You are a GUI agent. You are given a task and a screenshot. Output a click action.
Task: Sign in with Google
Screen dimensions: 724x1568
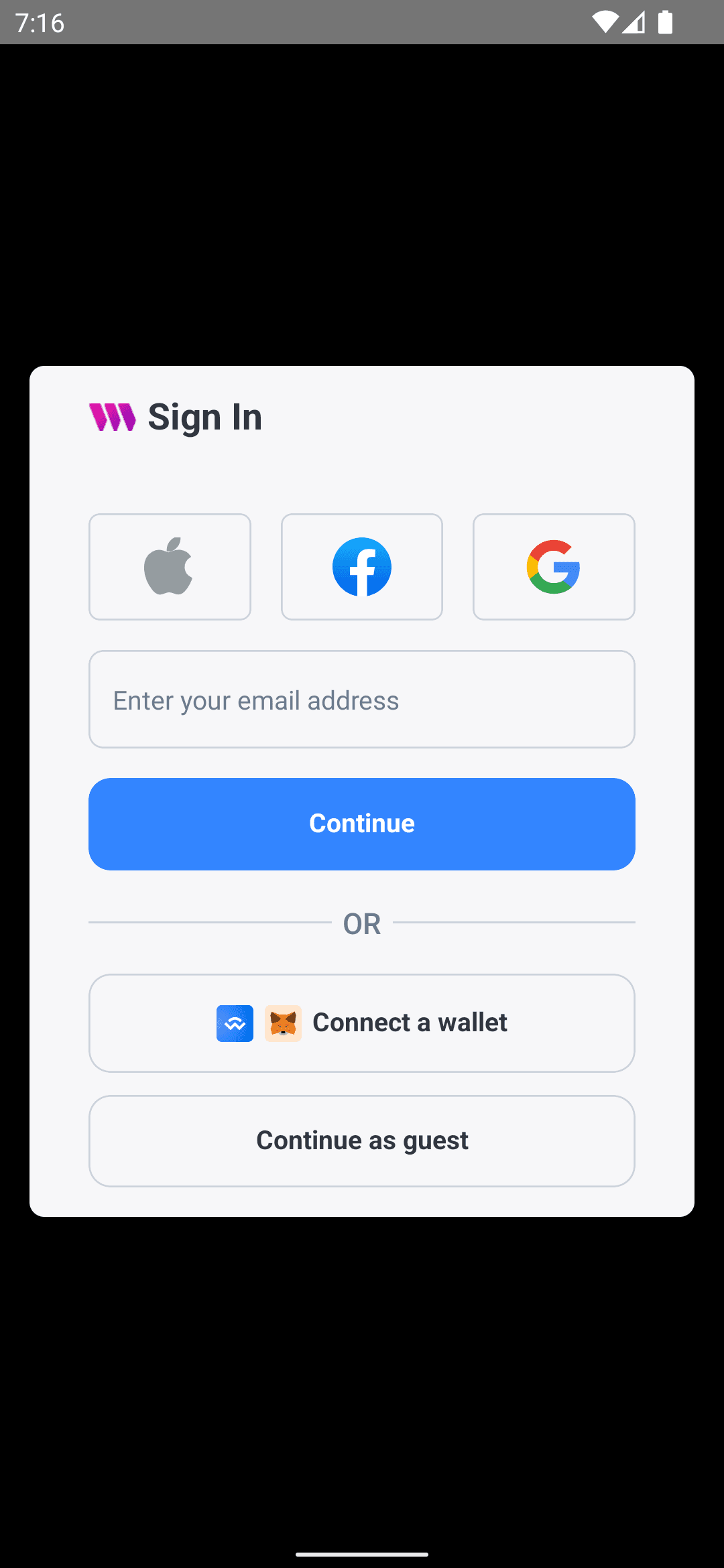(x=554, y=567)
